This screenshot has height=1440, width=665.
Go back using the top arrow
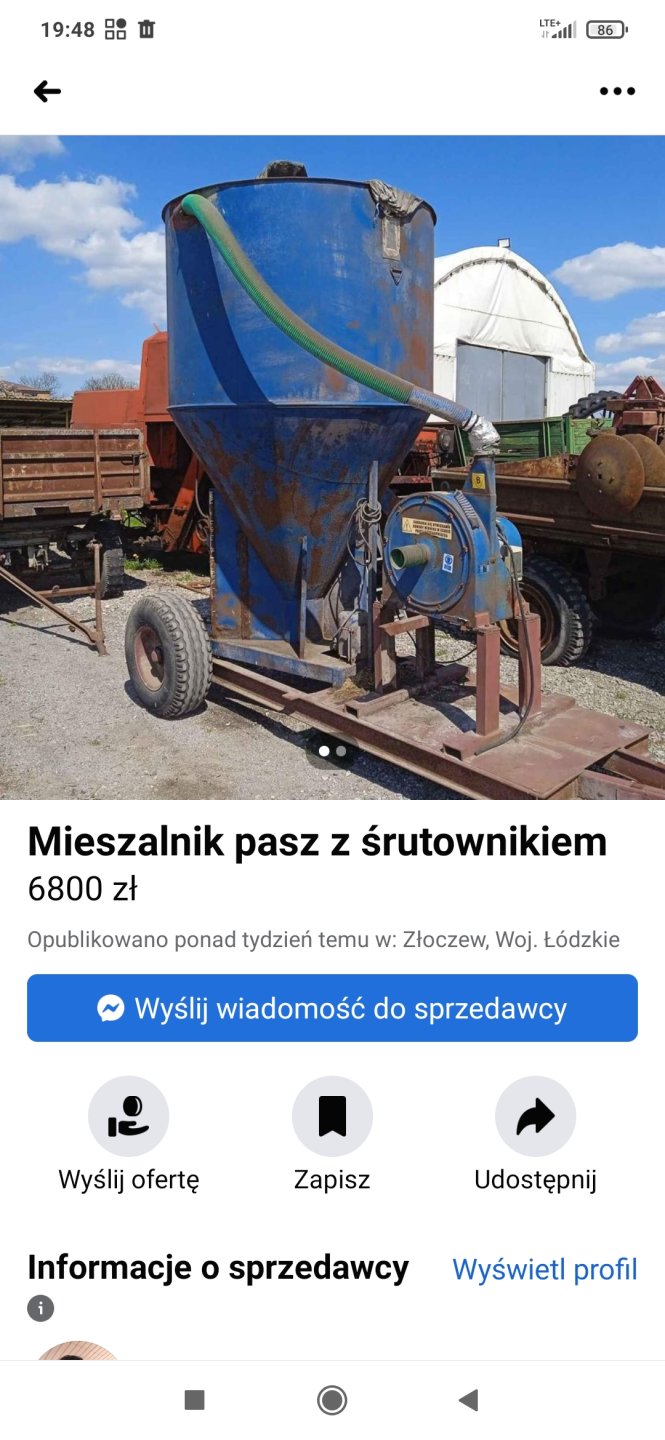tap(47, 92)
